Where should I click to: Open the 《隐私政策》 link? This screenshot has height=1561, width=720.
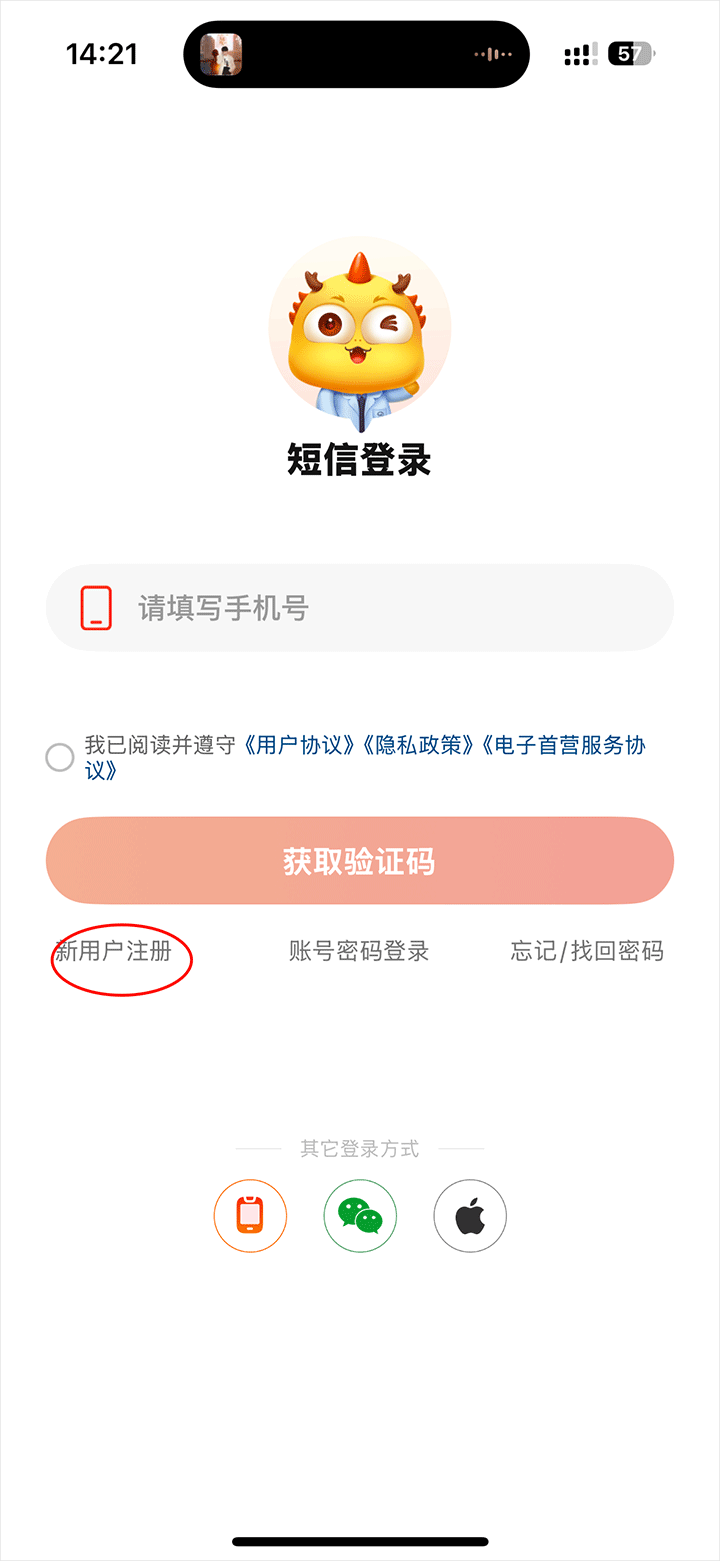tap(418, 745)
